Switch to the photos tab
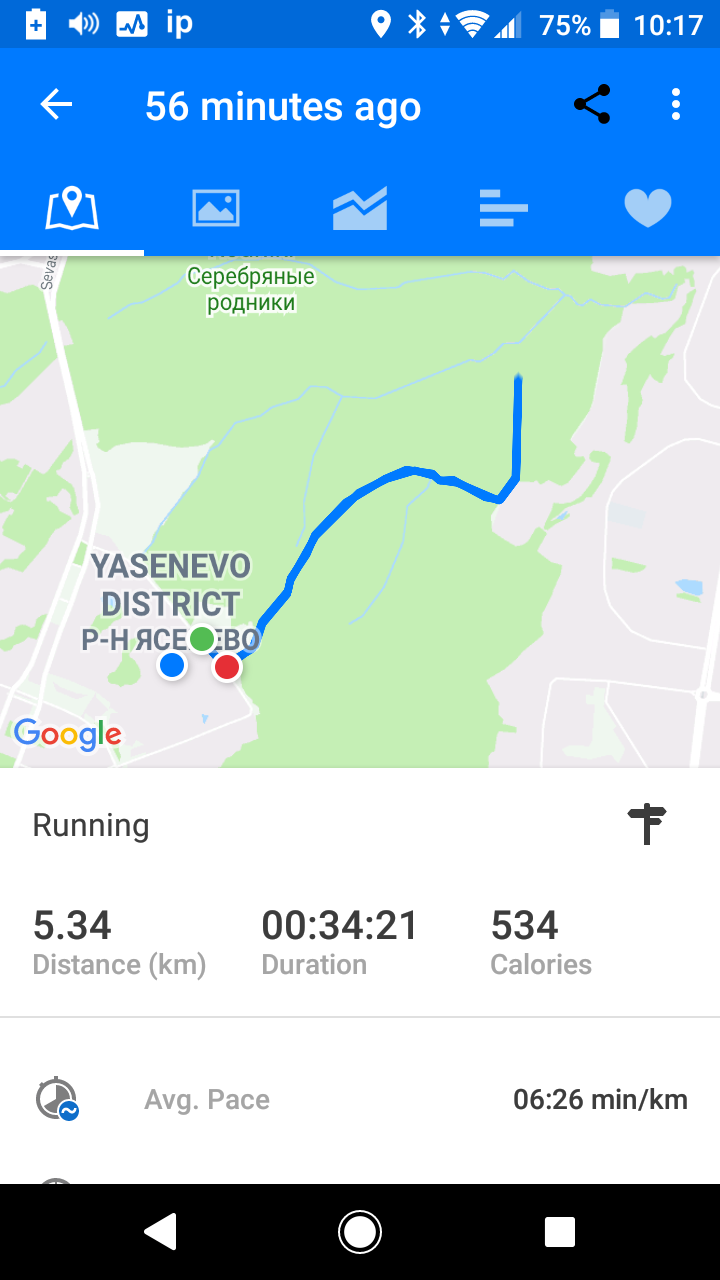This screenshot has height=1280, width=720. pos(216,210)
